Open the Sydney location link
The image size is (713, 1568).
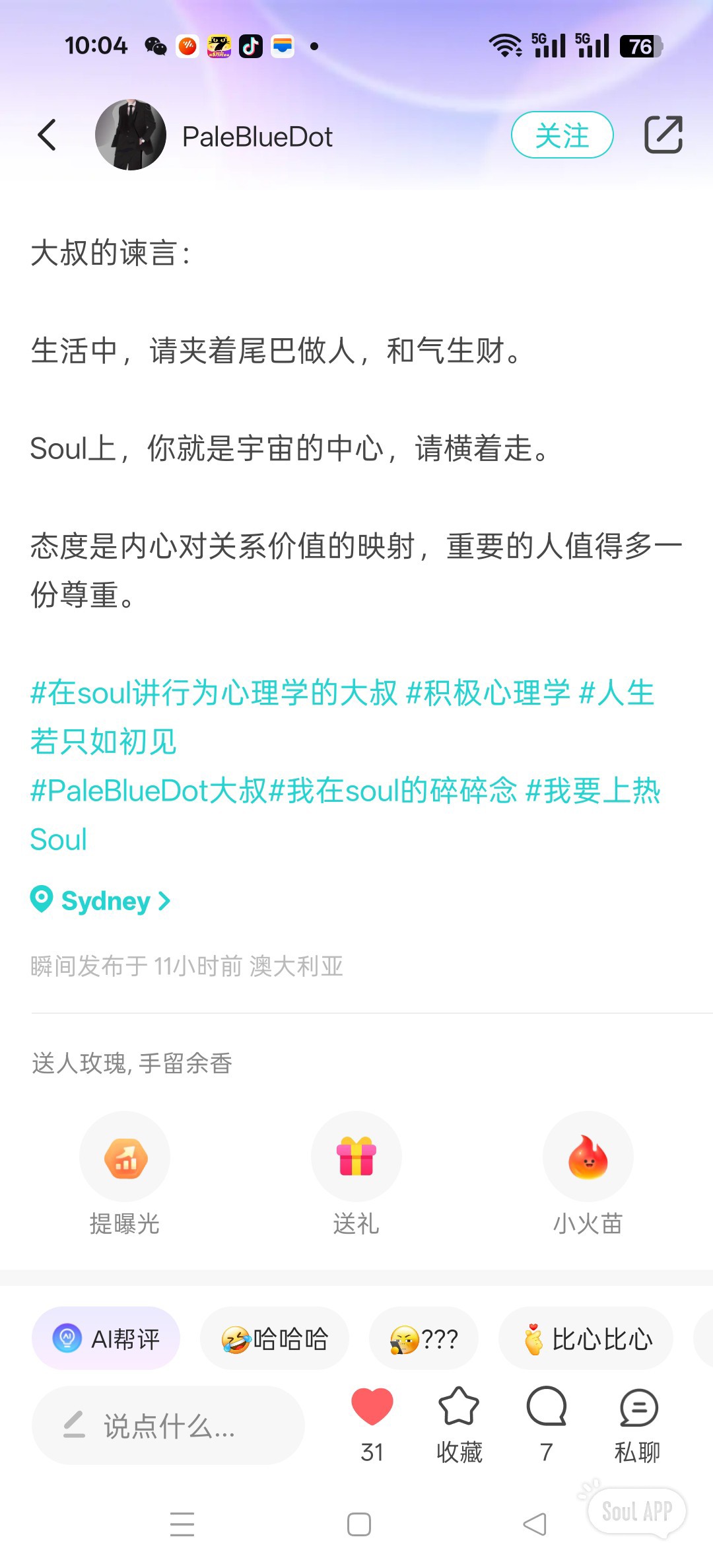click(100, 900)
